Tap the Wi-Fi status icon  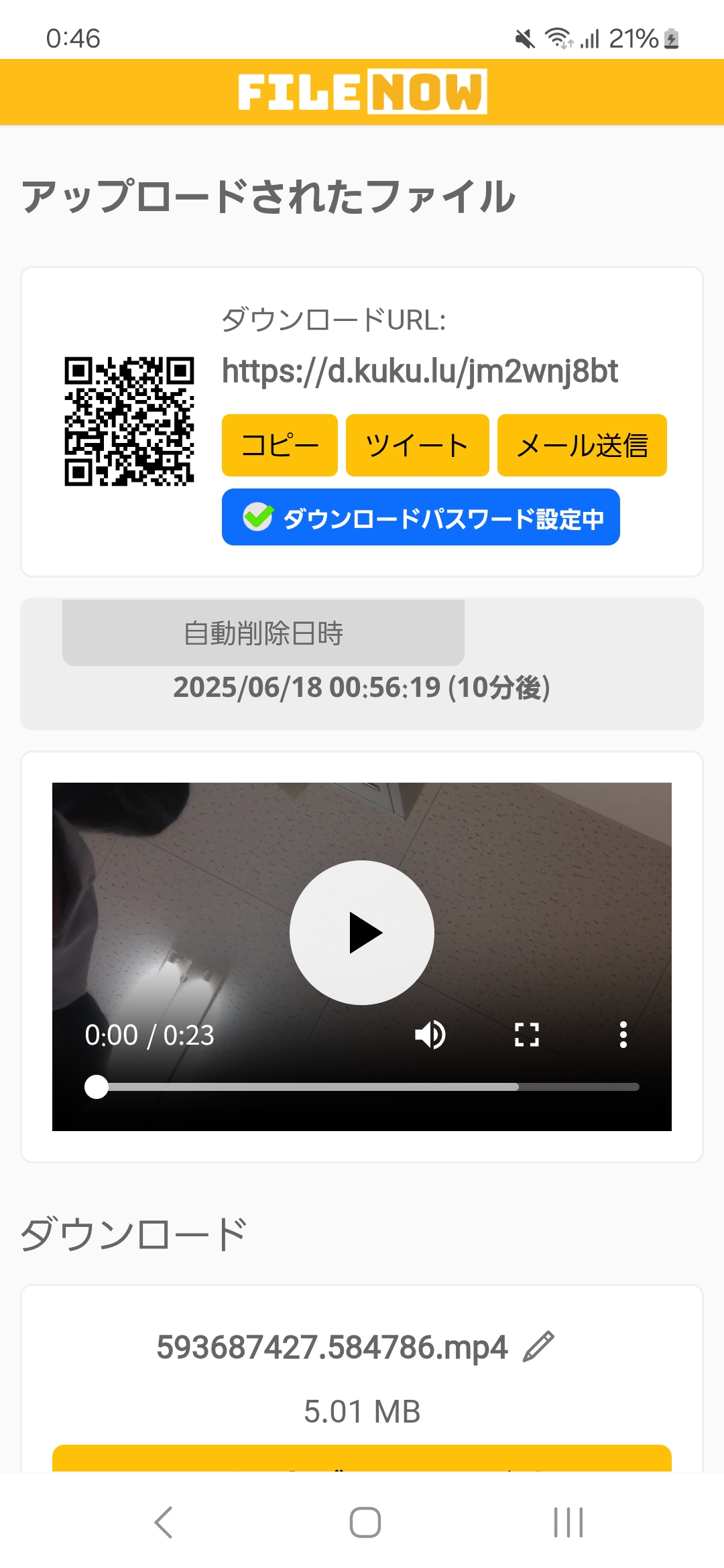(558, 38)
